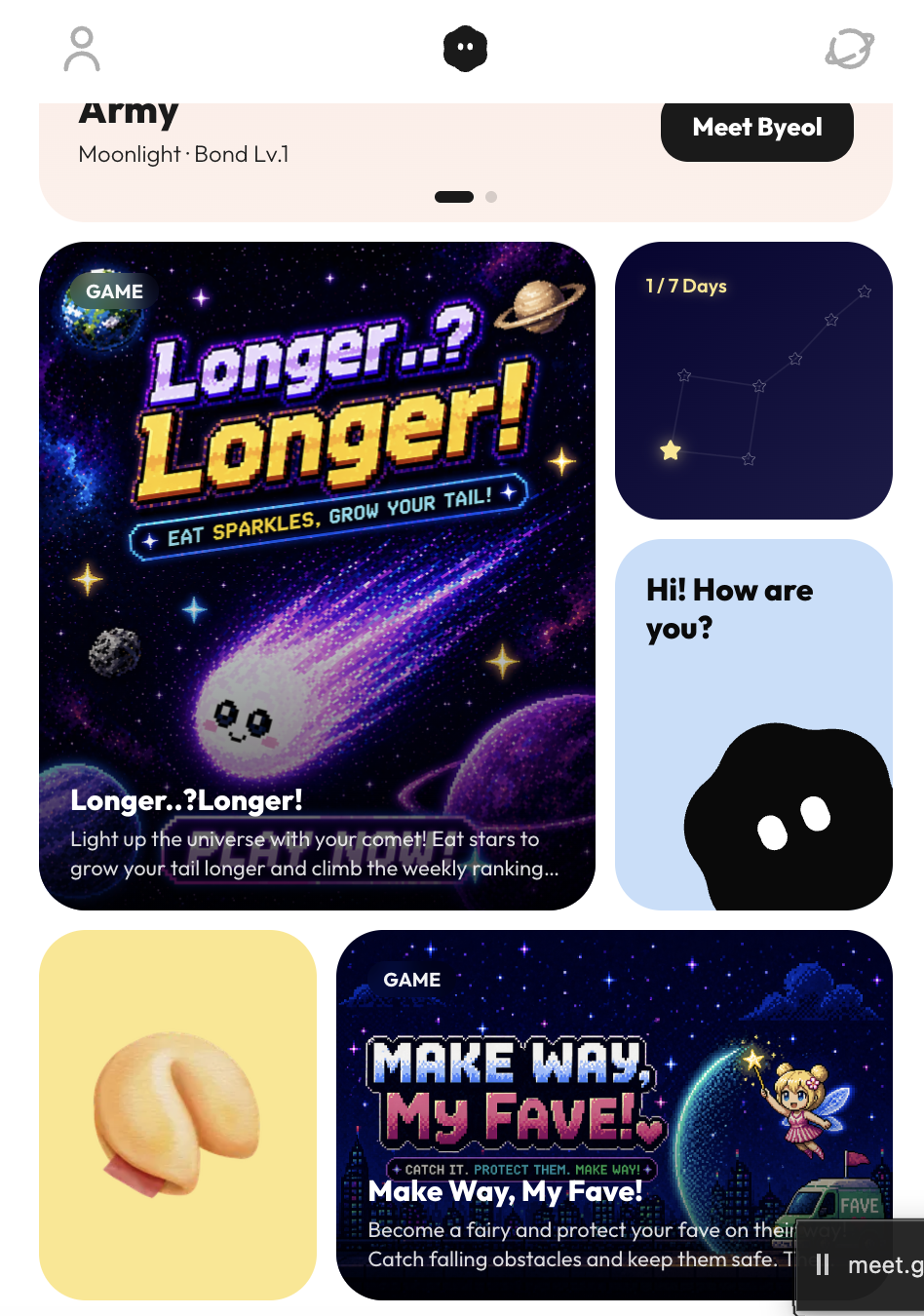Open the planet explore icon

coord(849,50)
